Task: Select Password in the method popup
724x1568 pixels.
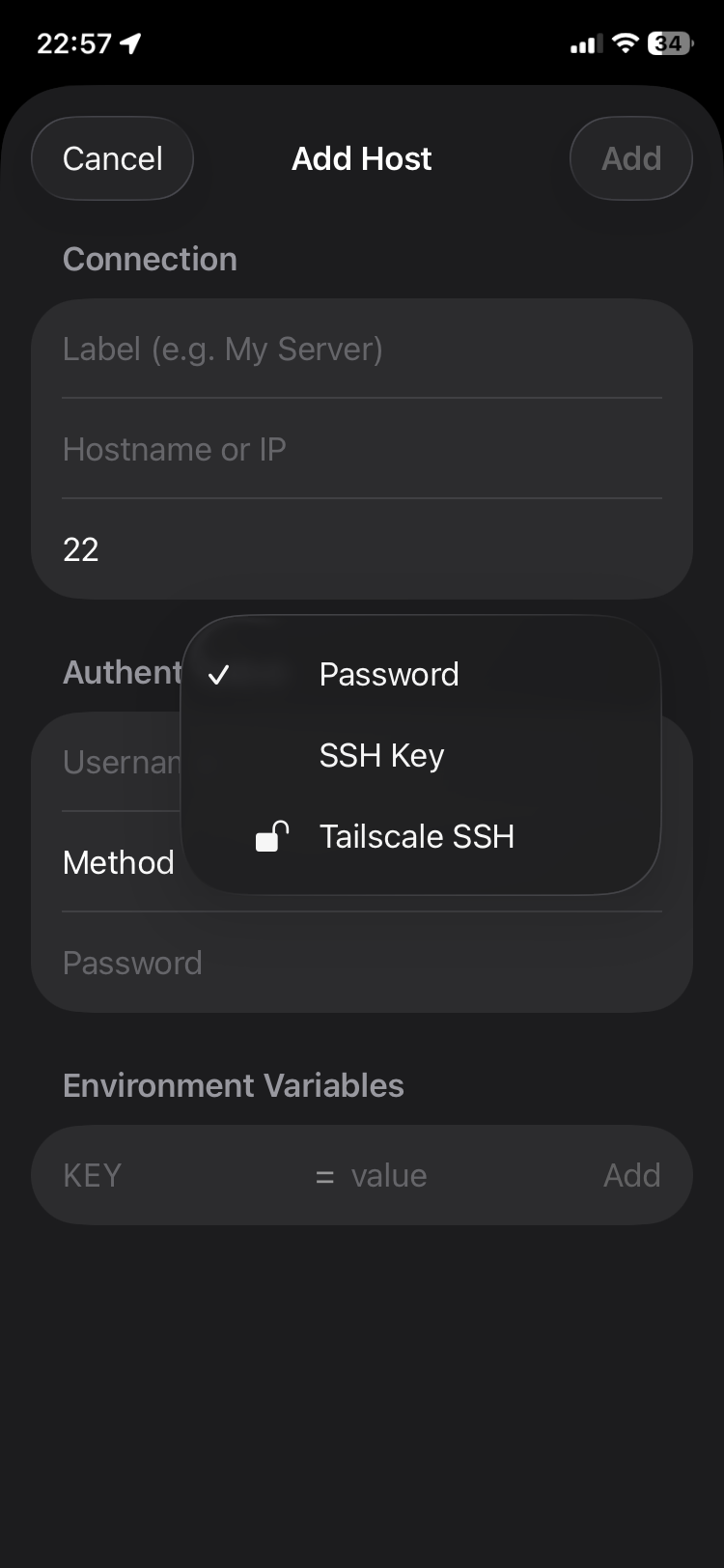Action: pyautogui.click(x=389, y=674)
